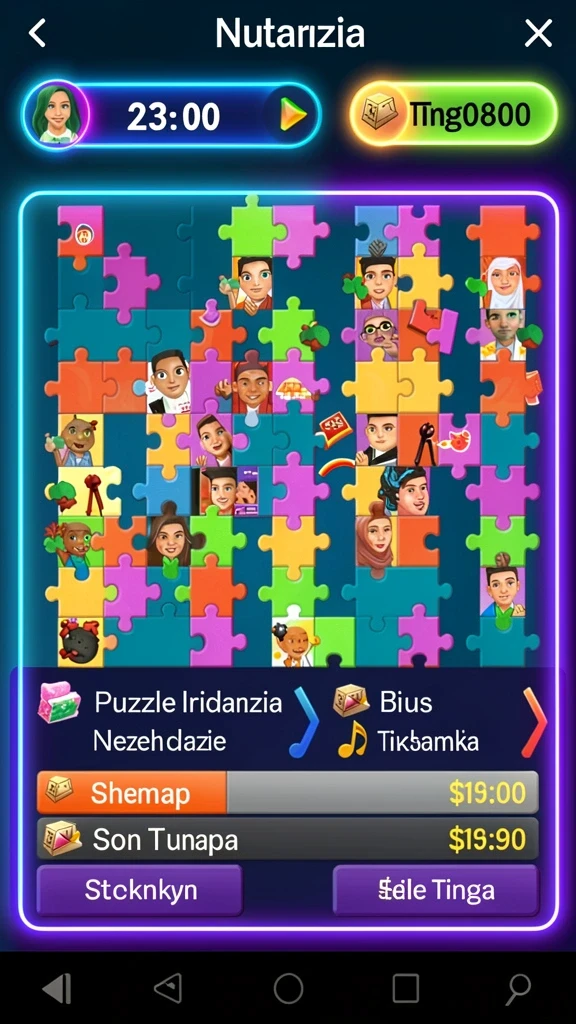Close the Nutarizia screen
Screen dimensions: 576x1024
coord(538,33)
